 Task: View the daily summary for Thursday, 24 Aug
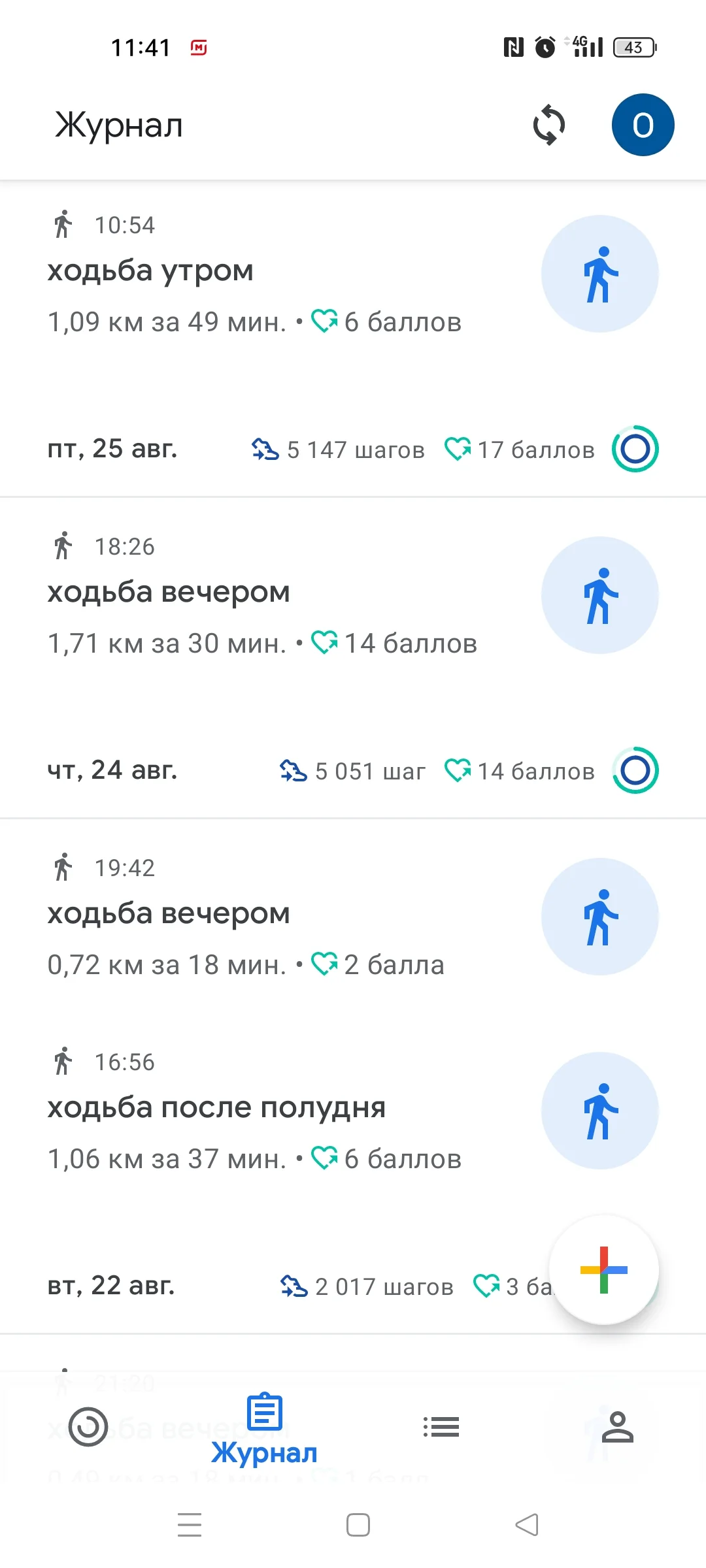tap(353, 771)
